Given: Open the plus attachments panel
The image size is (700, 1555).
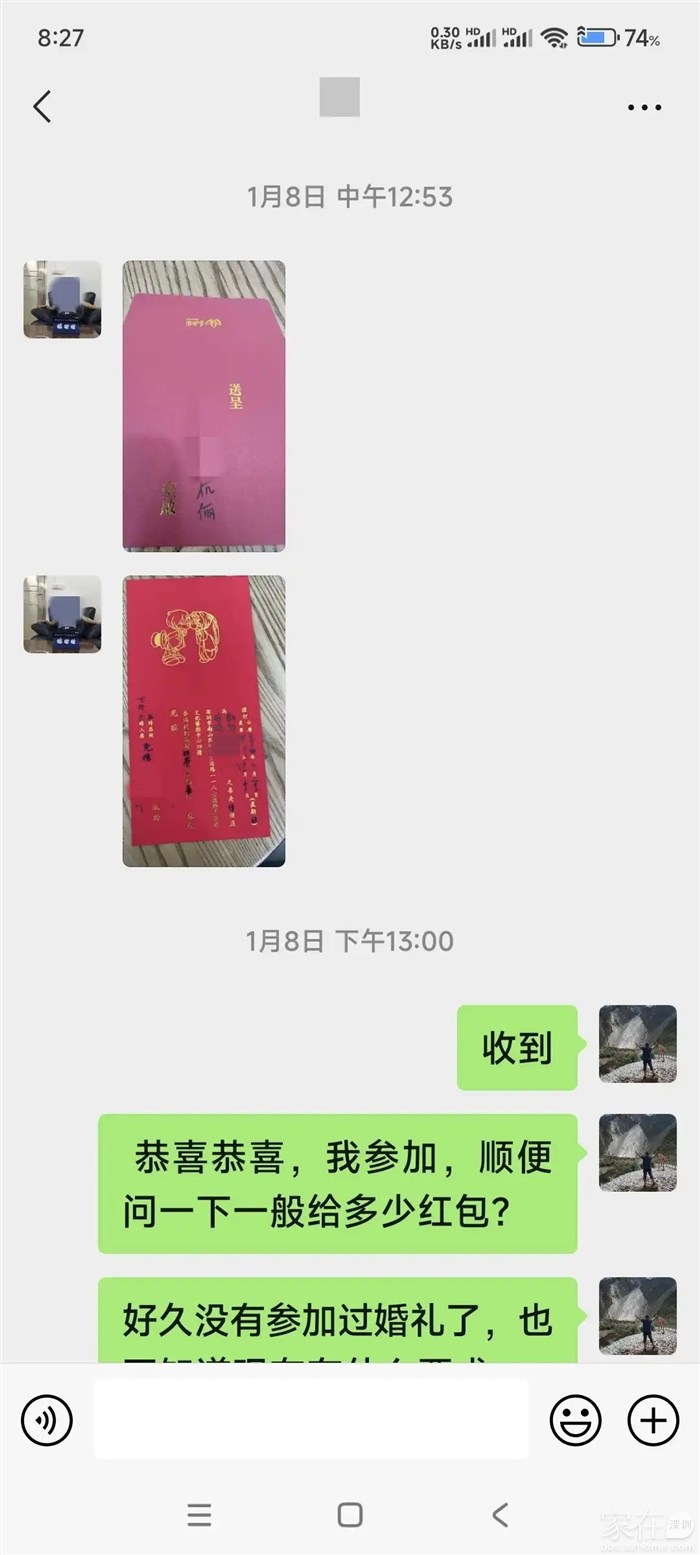Looking at the screenshot, I should pos(653,1419).
